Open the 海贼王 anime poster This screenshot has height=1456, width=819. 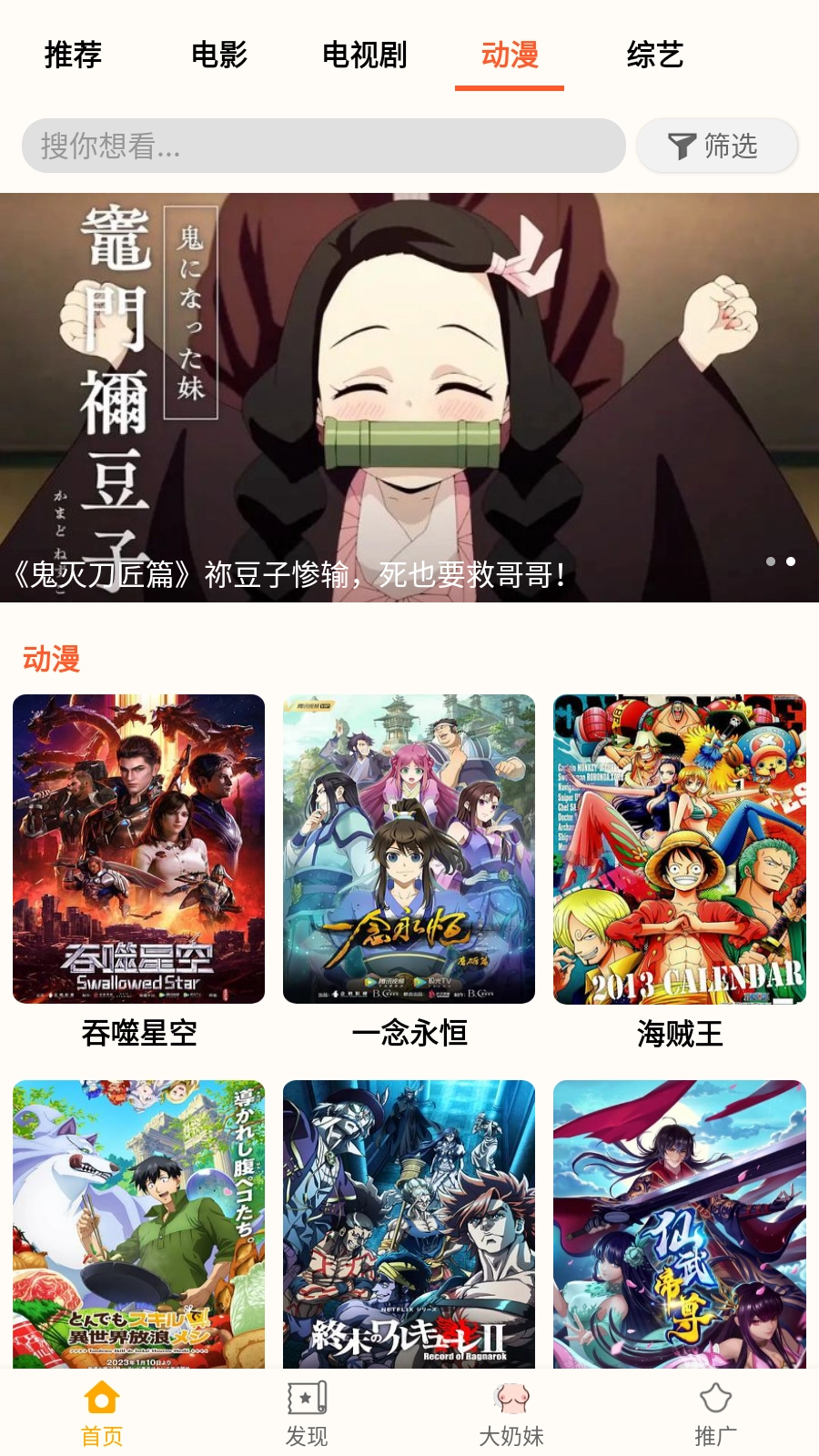(679, 851)
